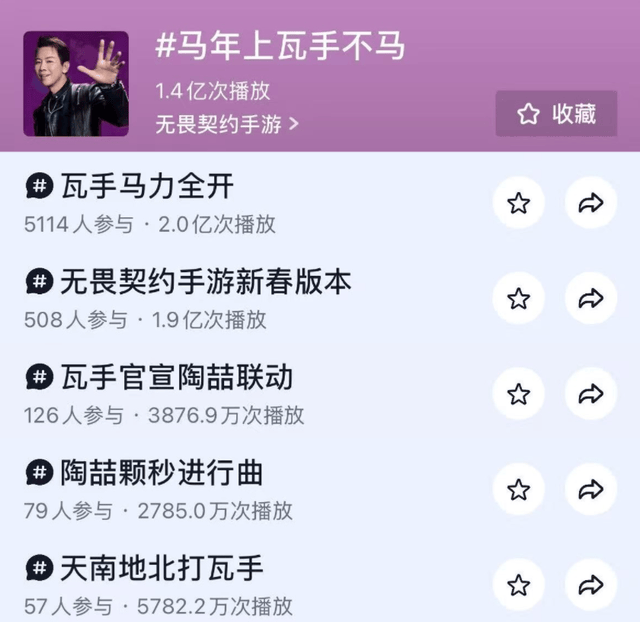
Task: Open the topic 天南地北打瓦手
Action: (x=161, y=569)
